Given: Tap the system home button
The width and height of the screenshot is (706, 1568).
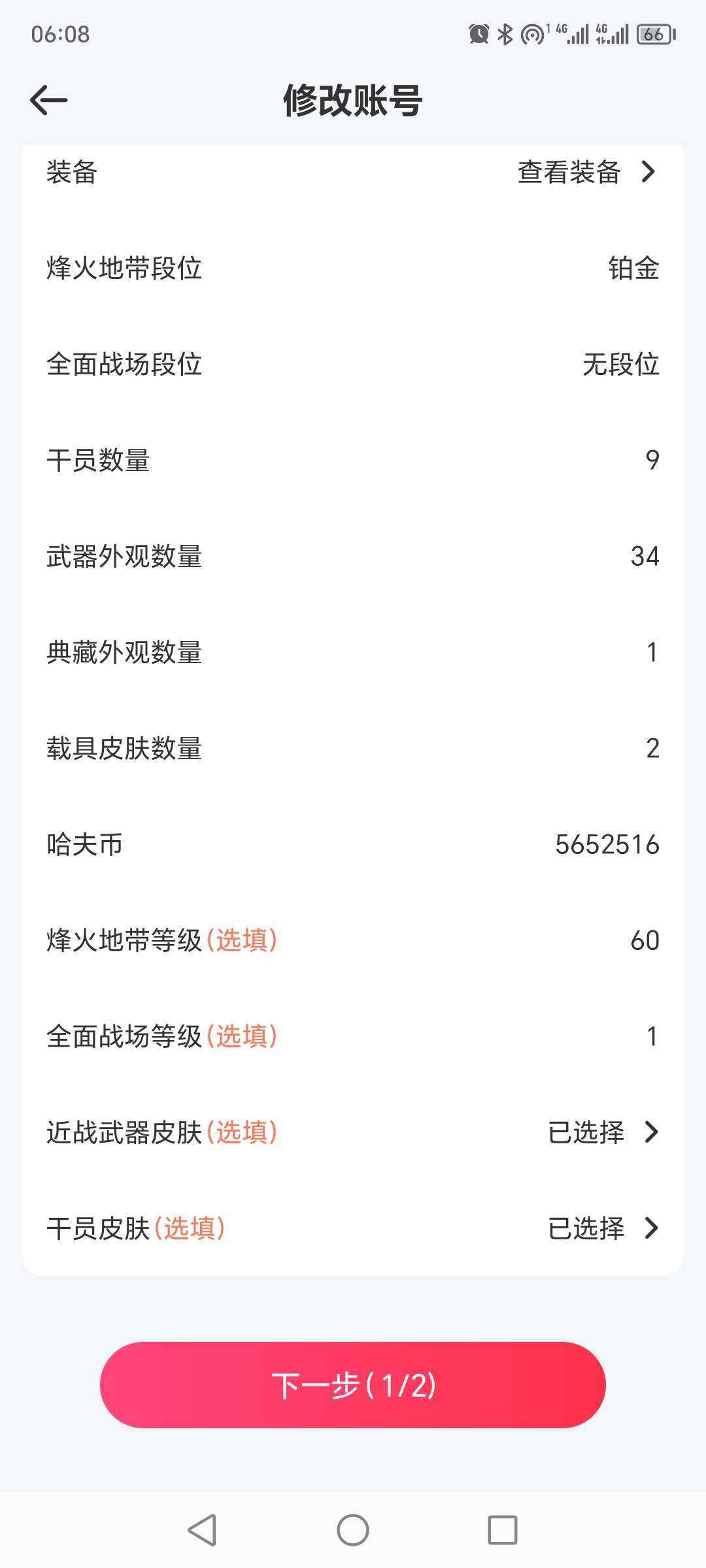Looking at the screenshot, I should pos(353,1530).
